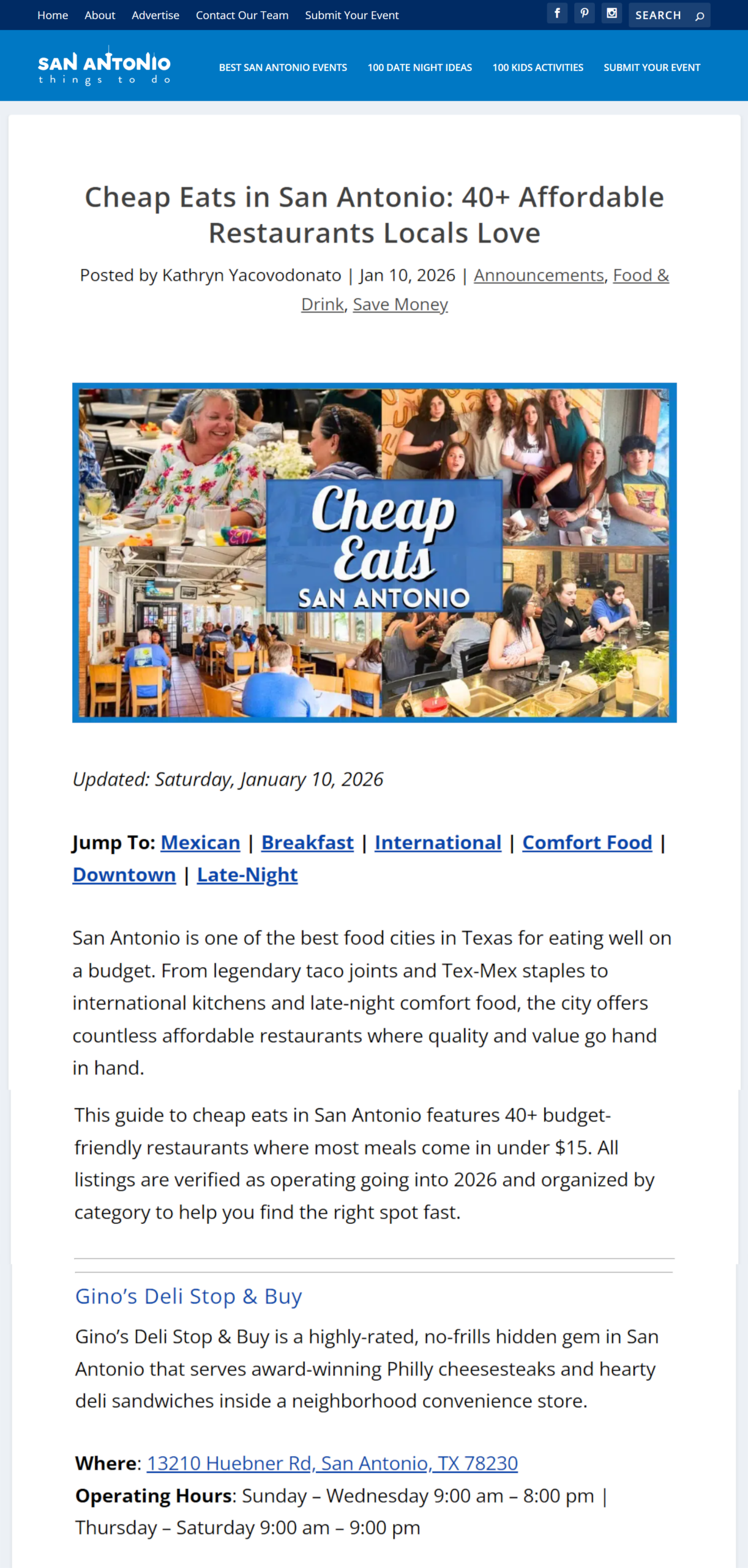Viewport: 748px width, 1568px height.
Task: Open the Facebook icon in top bar
Action: click(x=556, y=13)
